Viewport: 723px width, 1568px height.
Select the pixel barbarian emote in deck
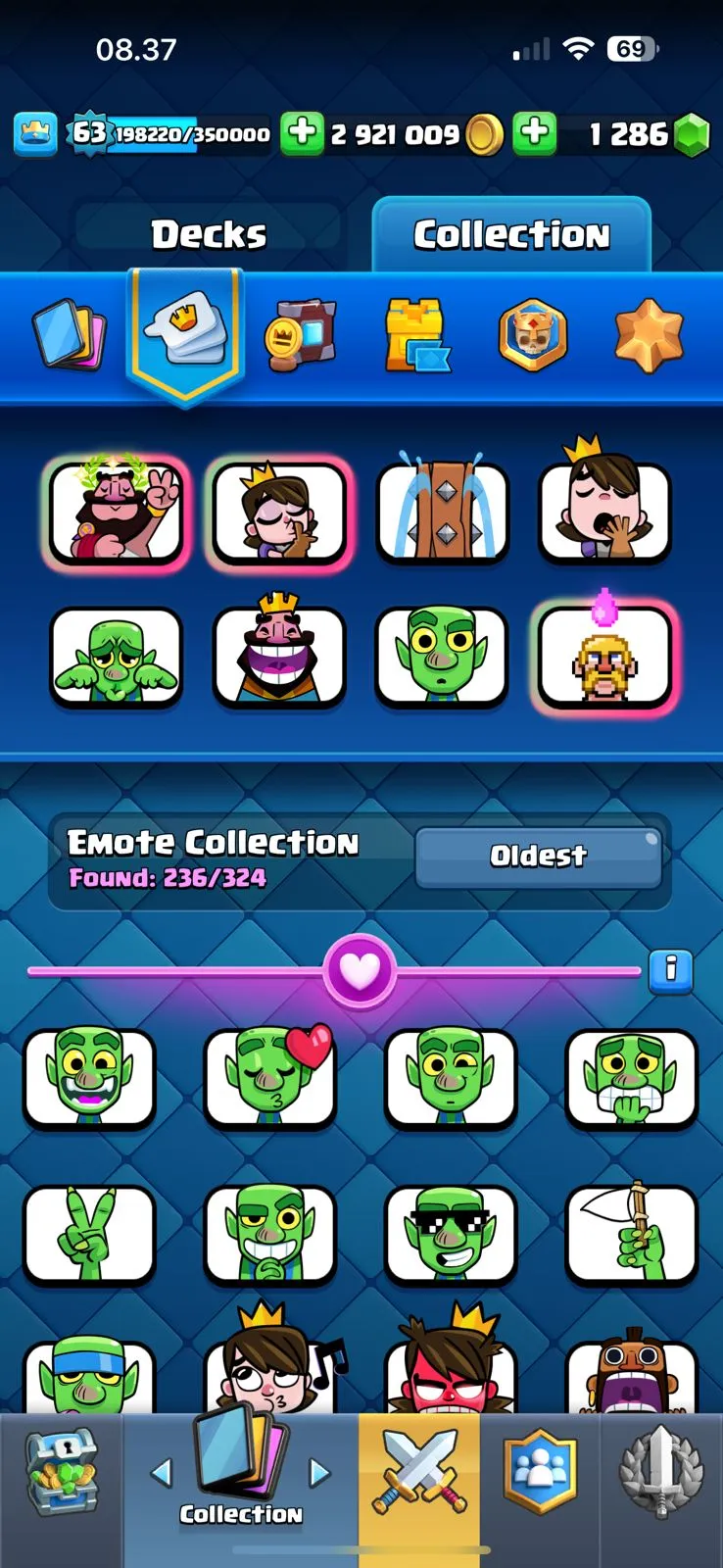point(604,657)
